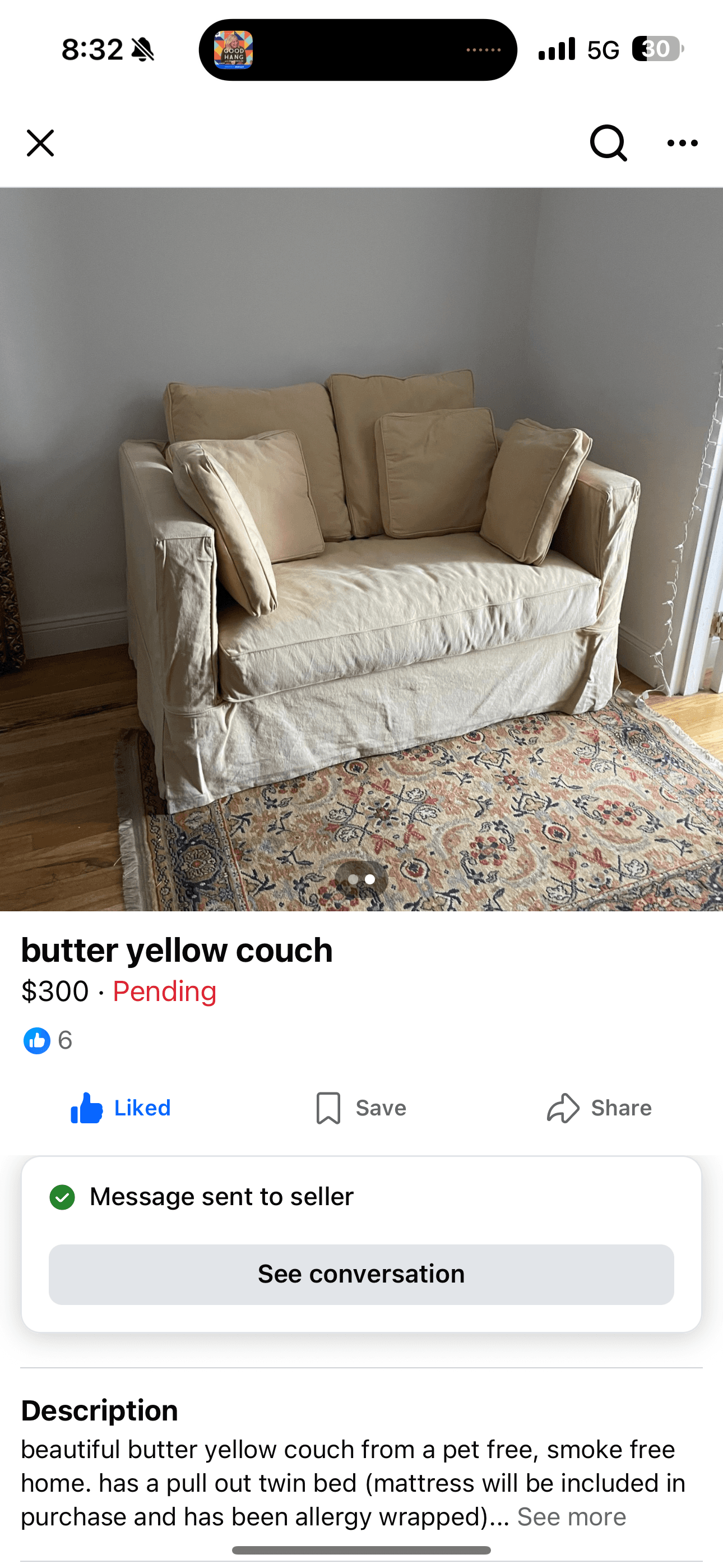Tap See conversation button
The width and height of the screenshot is (723, 1568).
tap(361, 1274)
